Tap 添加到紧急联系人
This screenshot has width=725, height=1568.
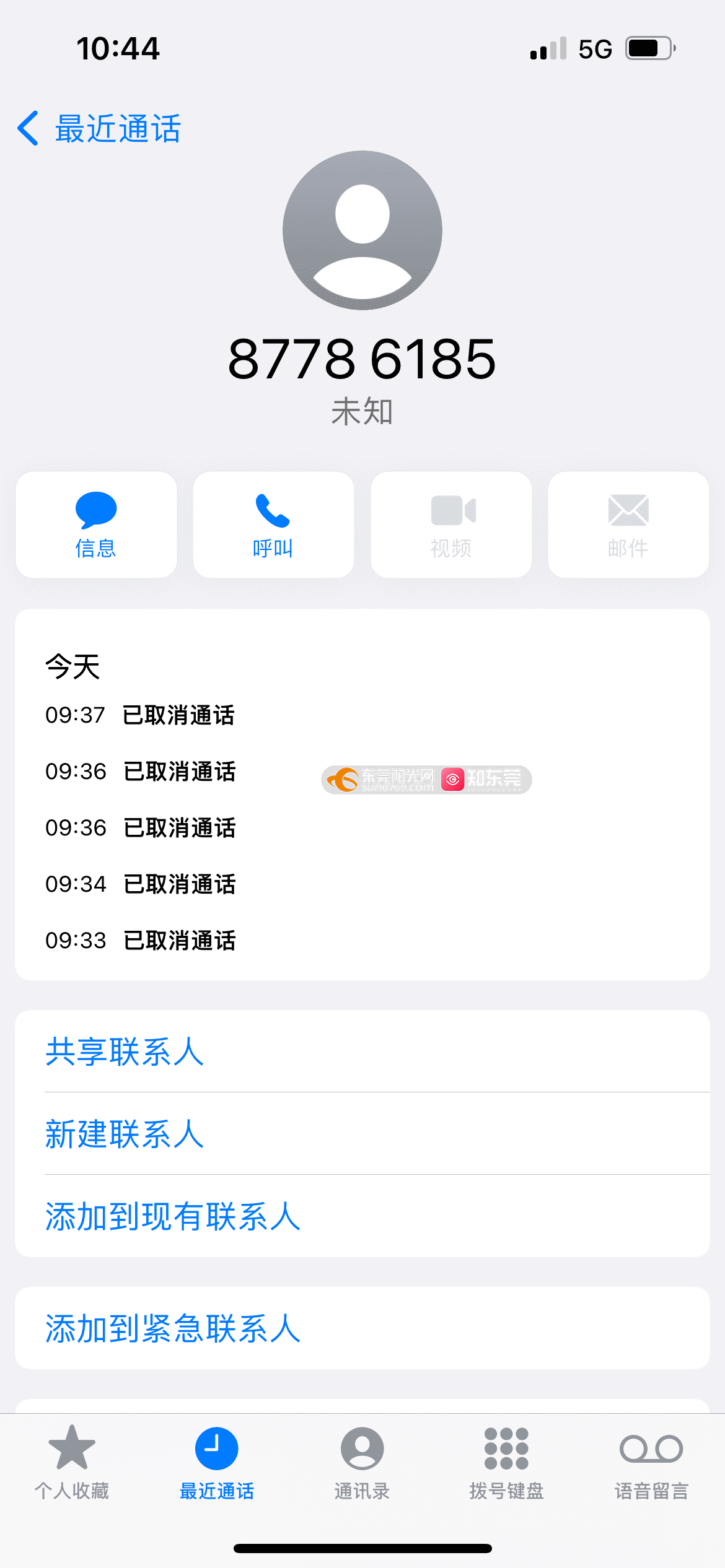pos(362,1328)
